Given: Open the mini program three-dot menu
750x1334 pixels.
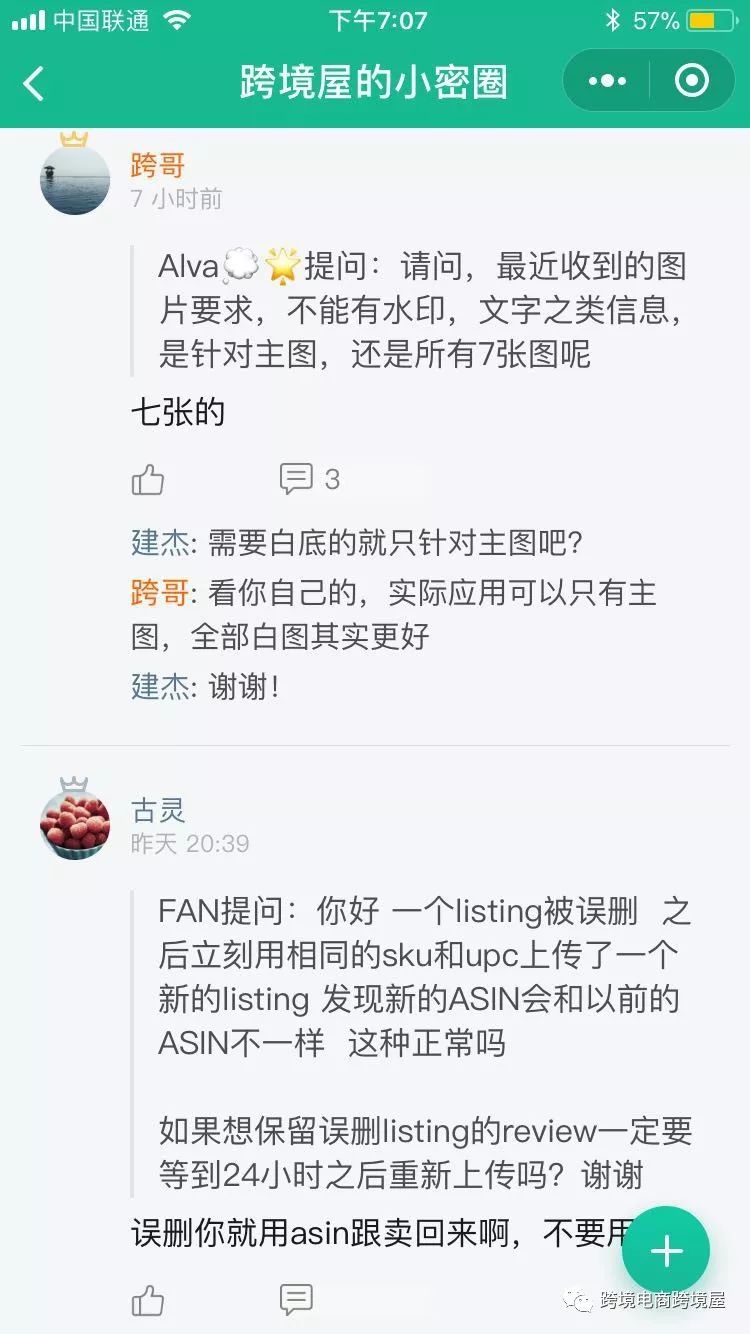Looking at the screenshot, I should click(x=607, y=81).
